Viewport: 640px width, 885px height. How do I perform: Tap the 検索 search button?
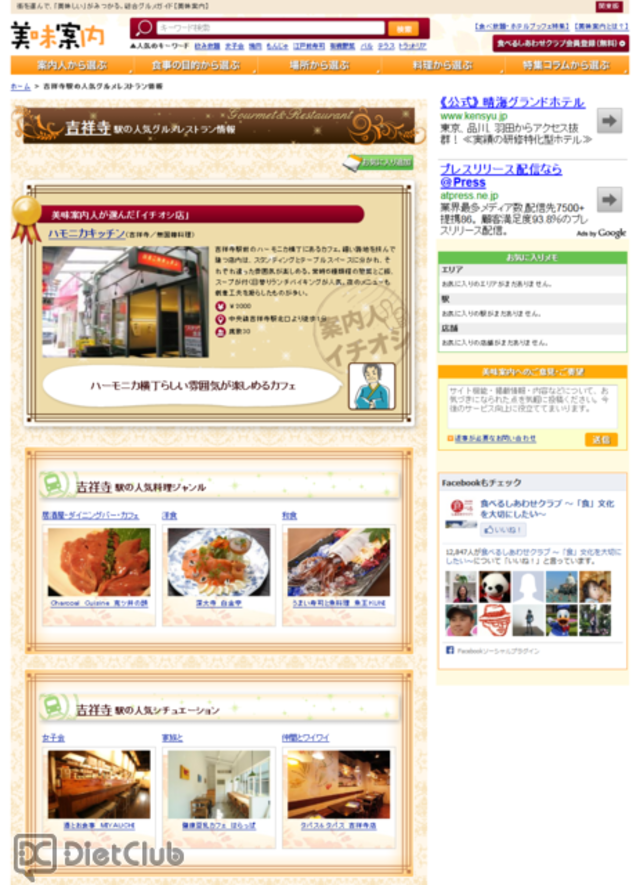coord(401,28)
